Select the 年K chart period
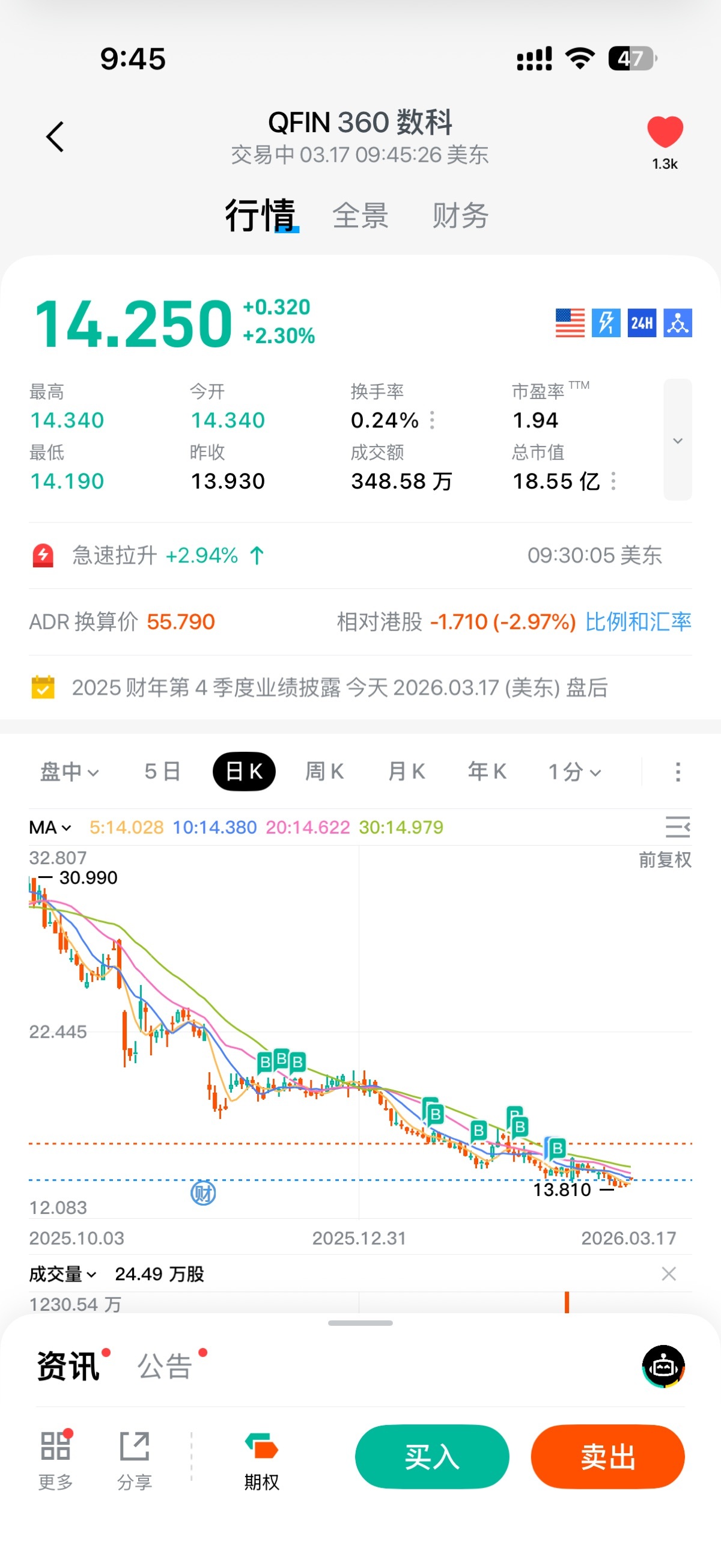 click(x=487, y=772)
